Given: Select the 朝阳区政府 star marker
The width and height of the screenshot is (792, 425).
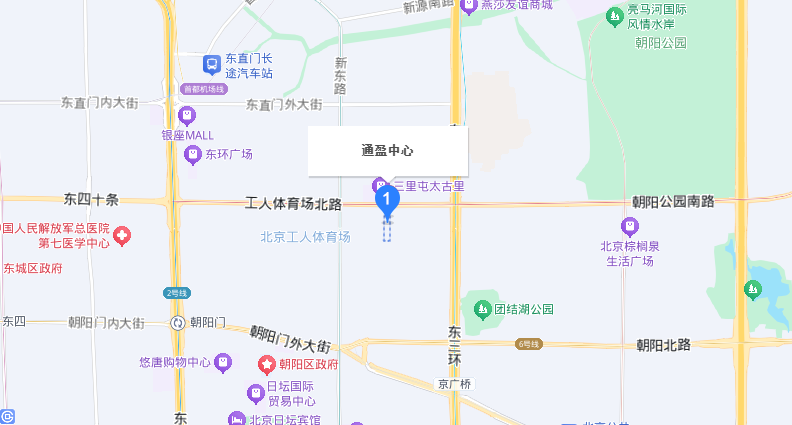Looking at the screenshot, I should 267,364.
